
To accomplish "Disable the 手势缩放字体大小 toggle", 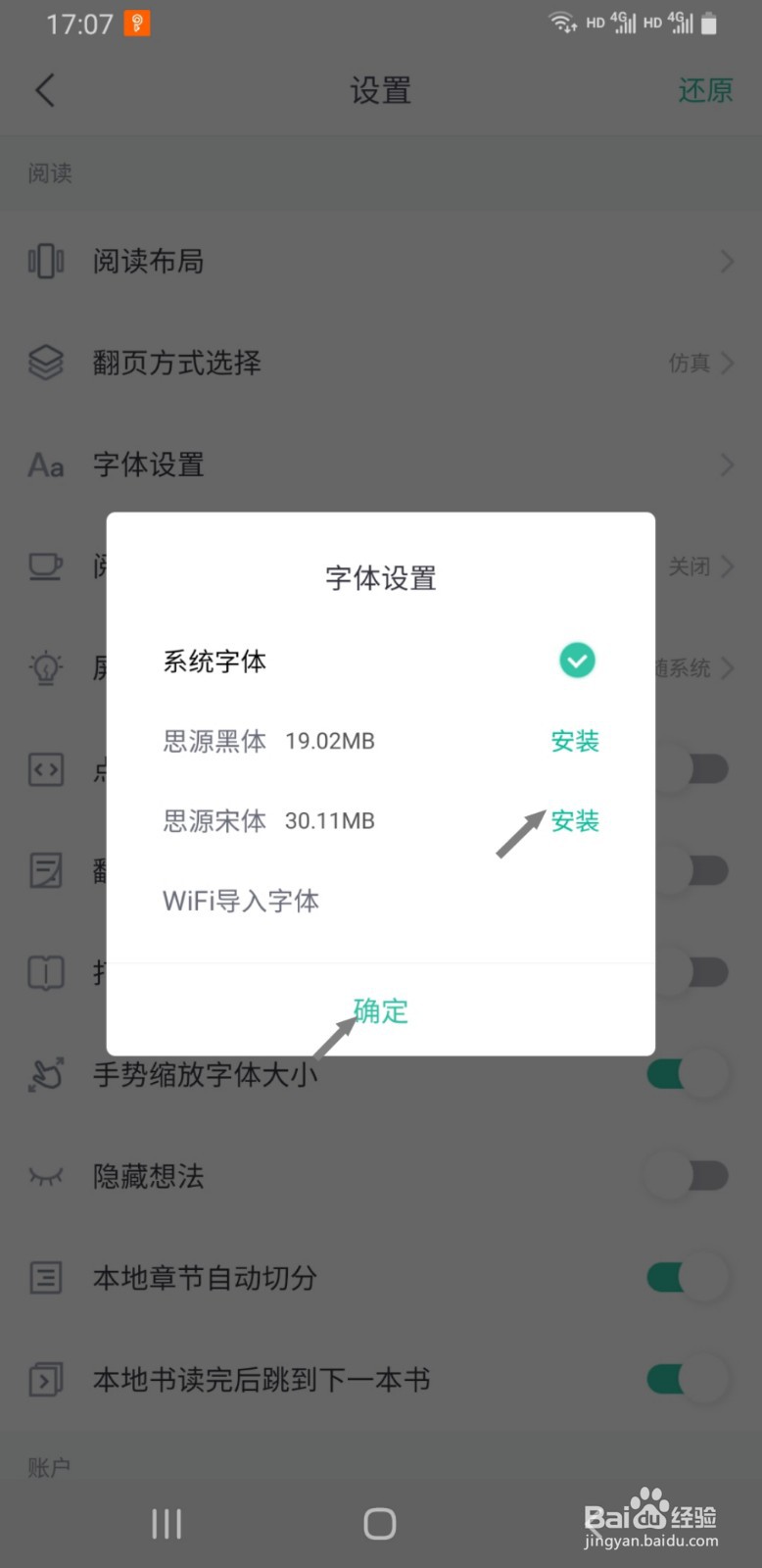I will [686, 1073].
